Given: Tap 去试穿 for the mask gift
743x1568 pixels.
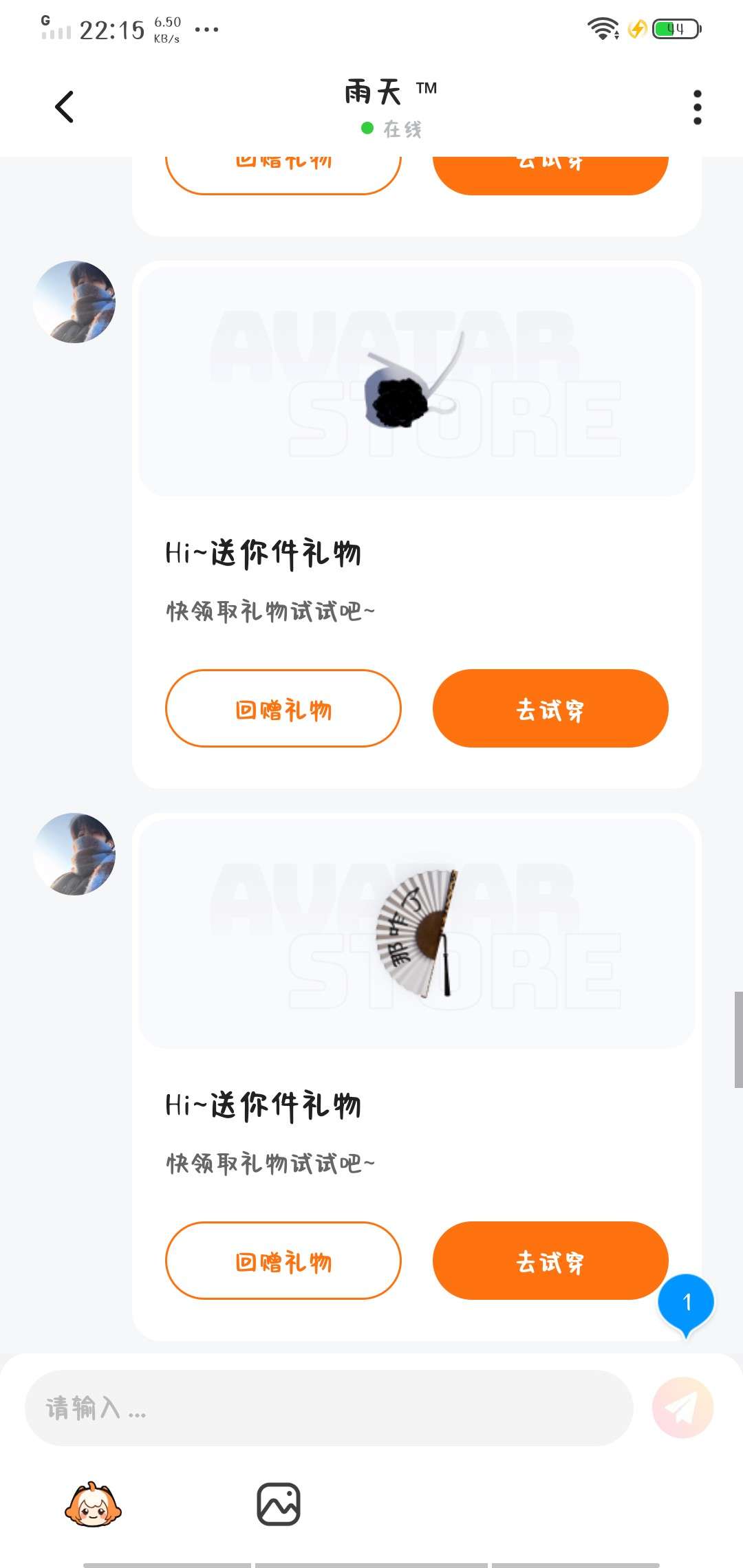Looking at the screenshot, I should [x=550, y=708].
